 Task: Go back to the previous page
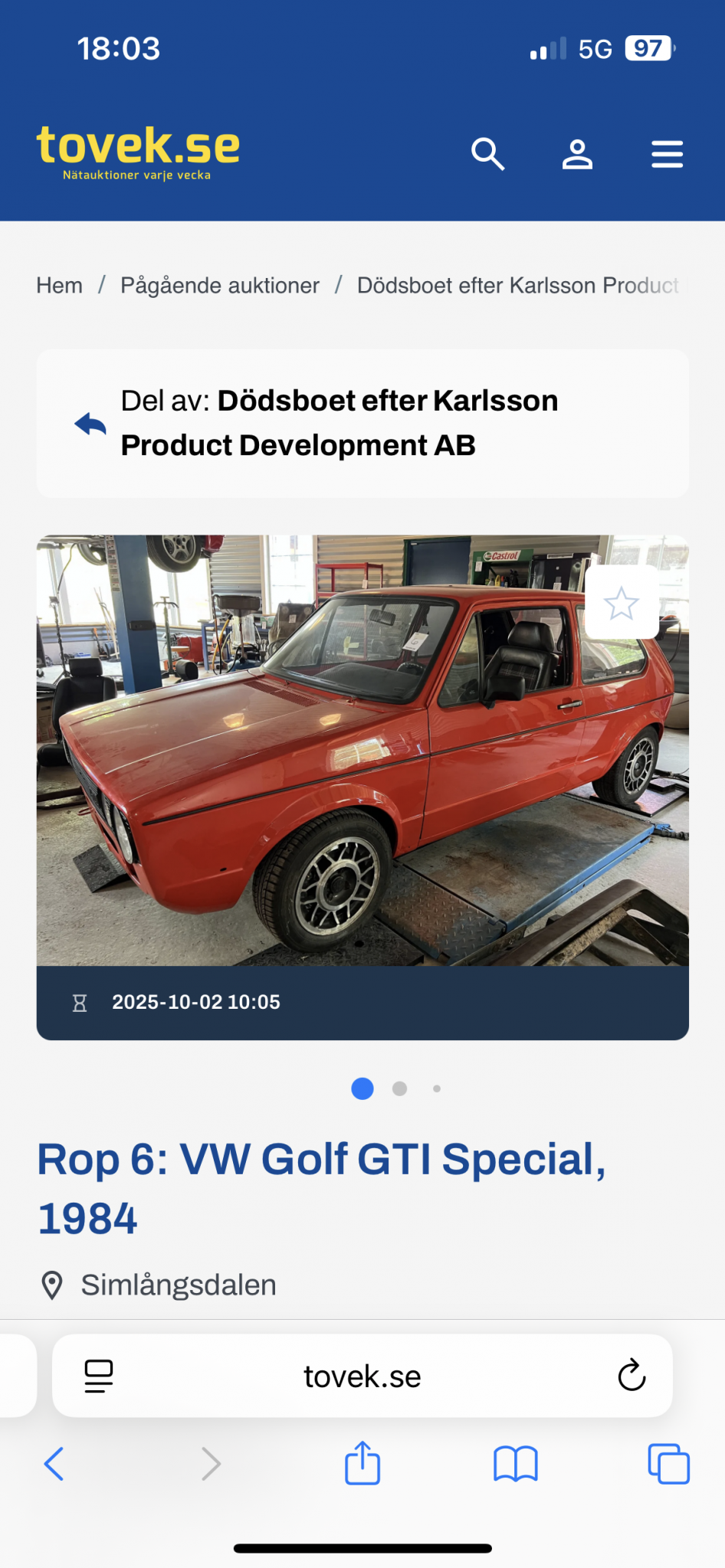(x=54, y=1464)
